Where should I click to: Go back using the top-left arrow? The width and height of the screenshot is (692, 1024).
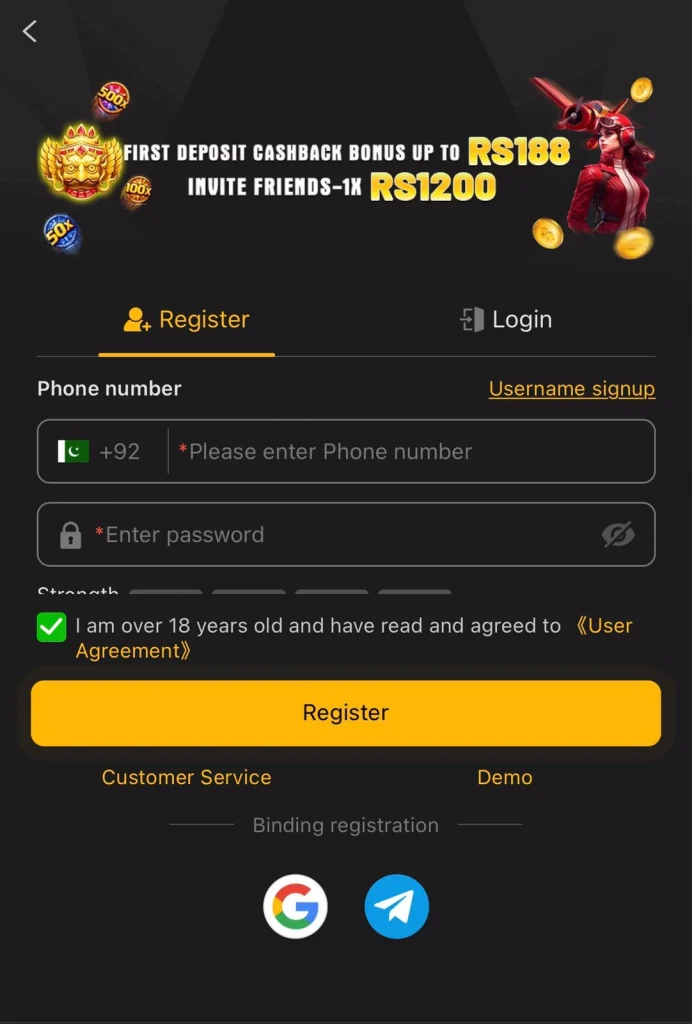tap(29, 31)
